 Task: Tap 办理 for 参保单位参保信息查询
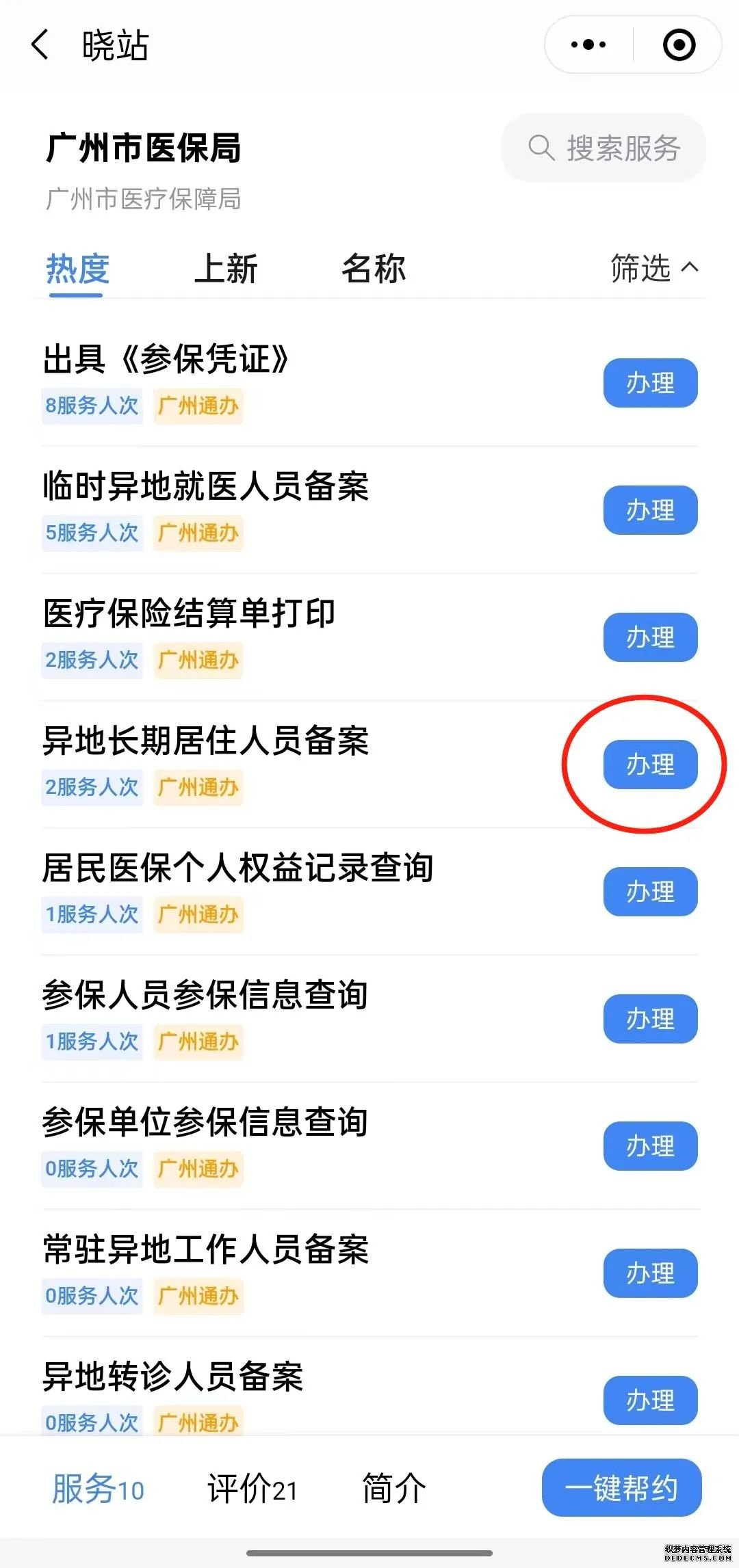650,1146
